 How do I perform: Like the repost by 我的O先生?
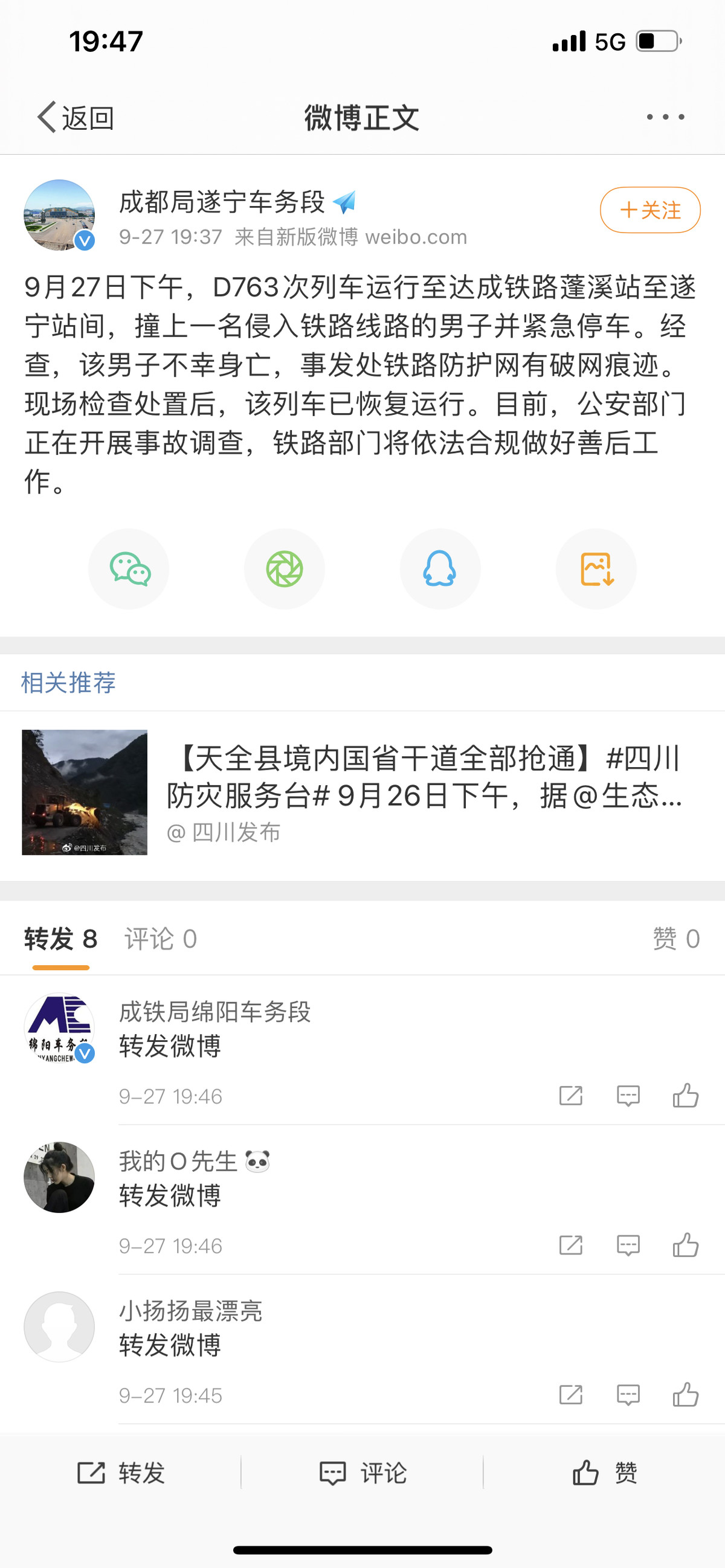click(x=686, y=1245)
